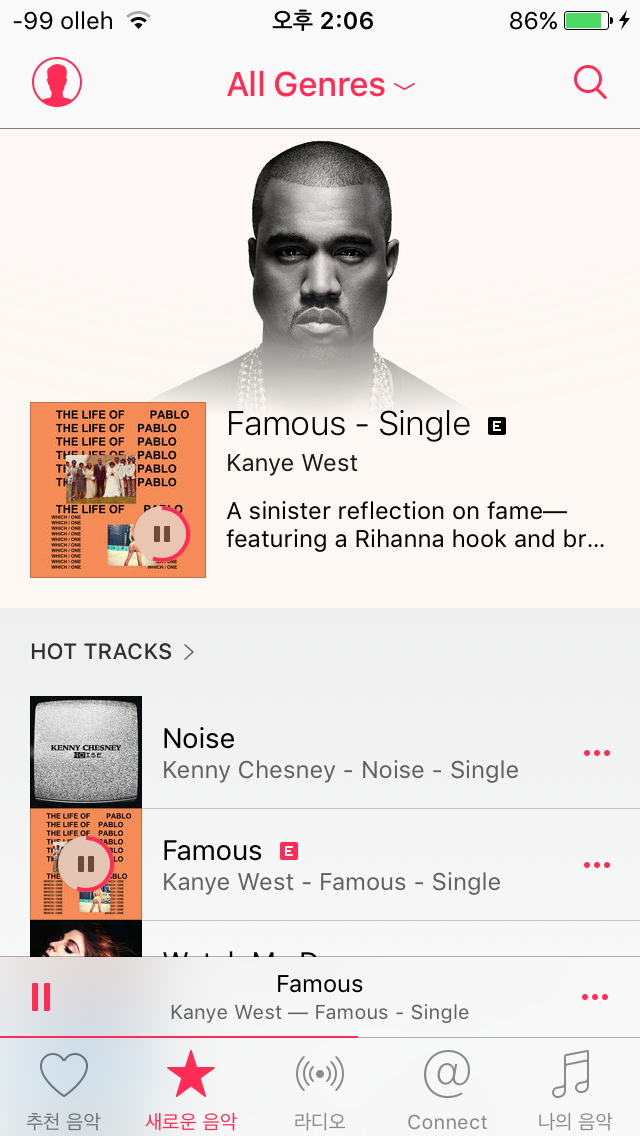Switch to the 추천 음악 tab
Viewport: 640px width, 1136px height.
[x=63, y=1090]
